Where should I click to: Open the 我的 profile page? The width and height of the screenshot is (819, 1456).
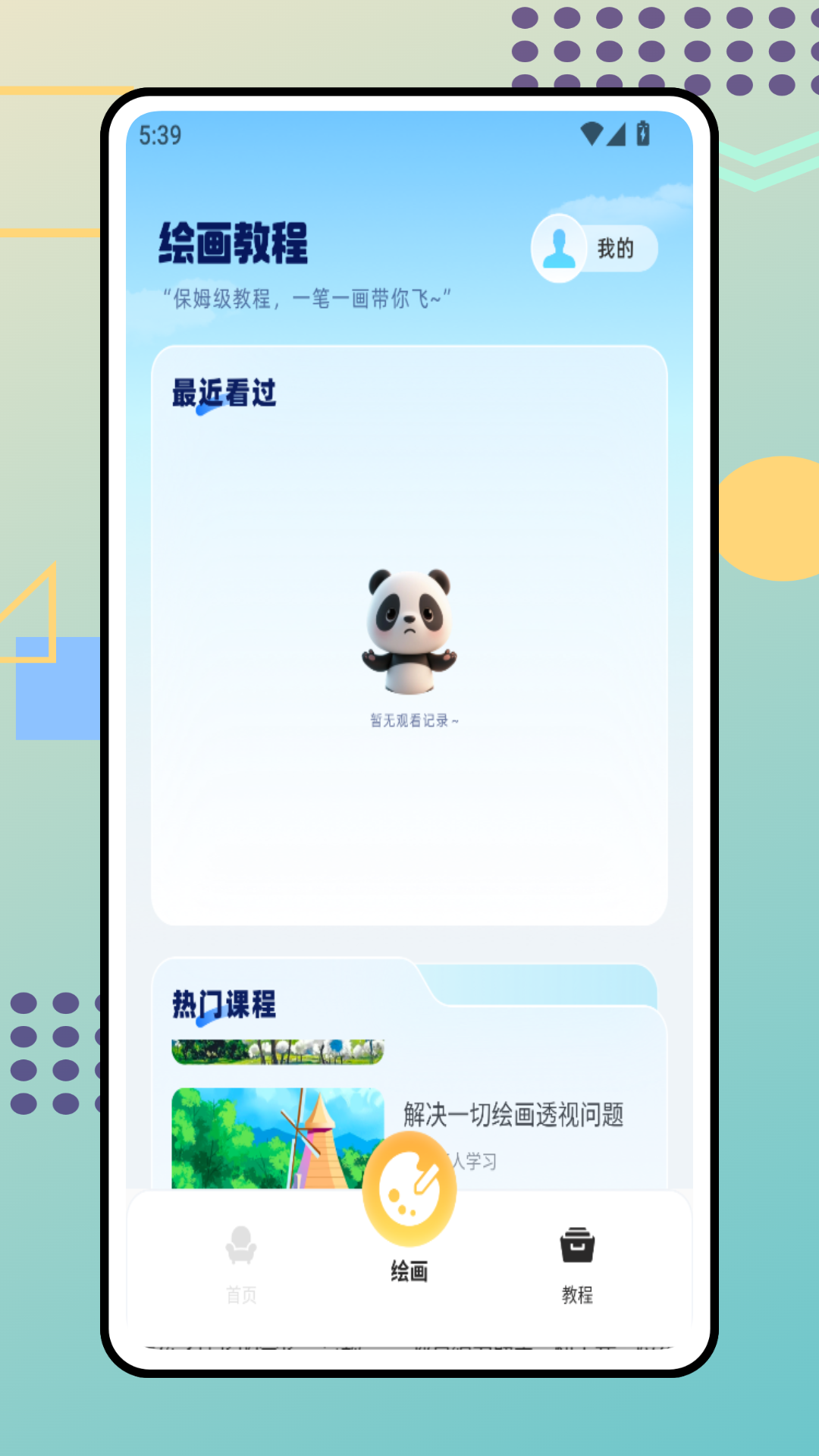[x=616, y=248]
